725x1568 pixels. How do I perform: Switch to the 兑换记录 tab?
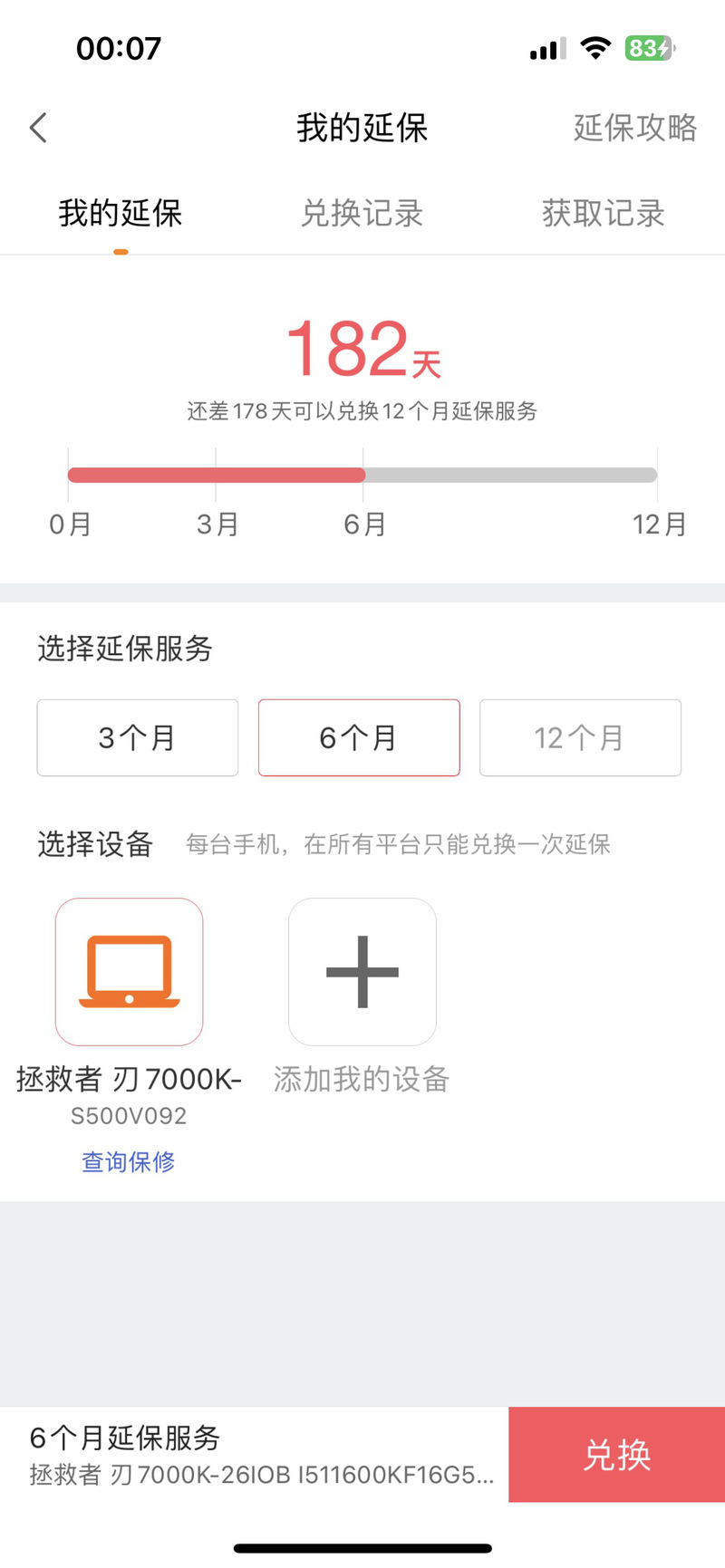pyautogui.click(x=362, y=214)
